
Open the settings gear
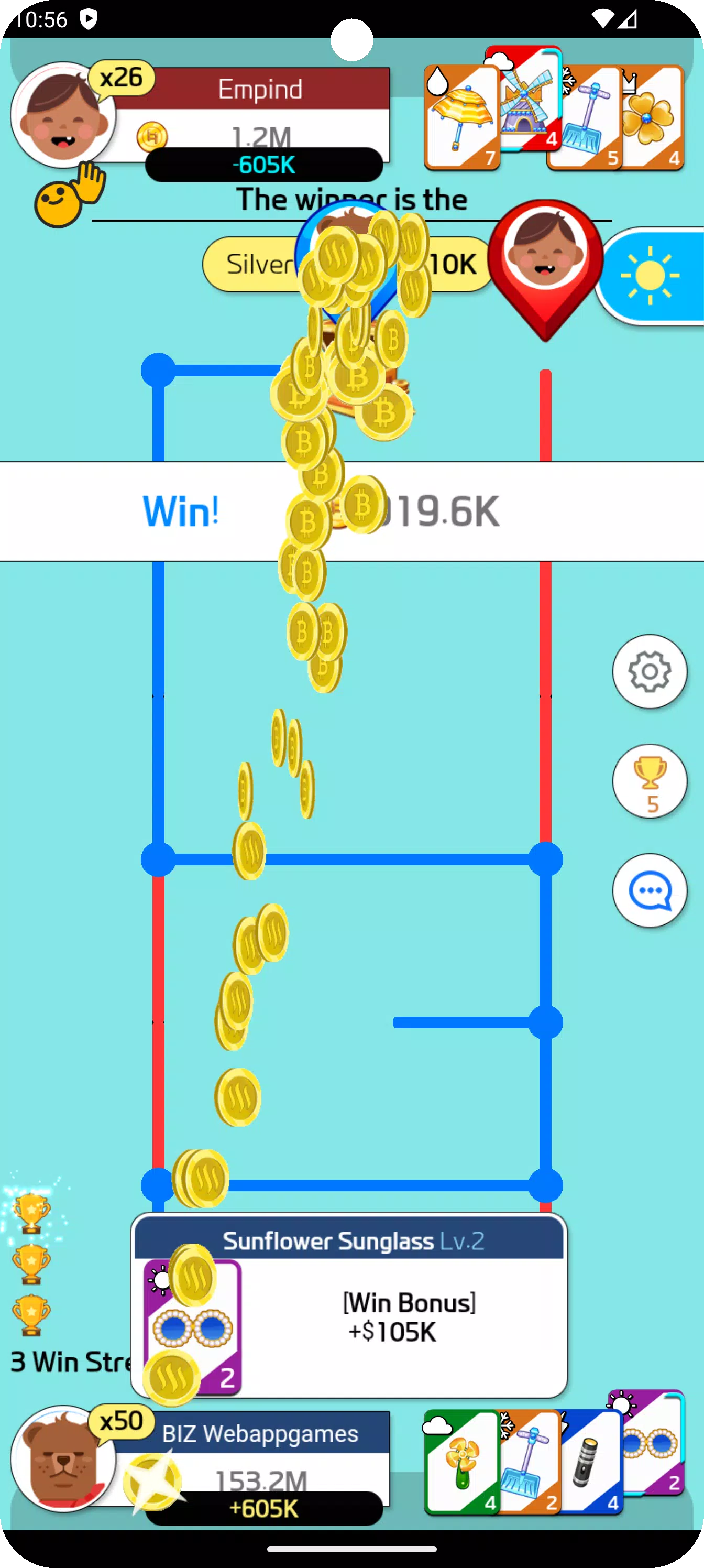649,671
